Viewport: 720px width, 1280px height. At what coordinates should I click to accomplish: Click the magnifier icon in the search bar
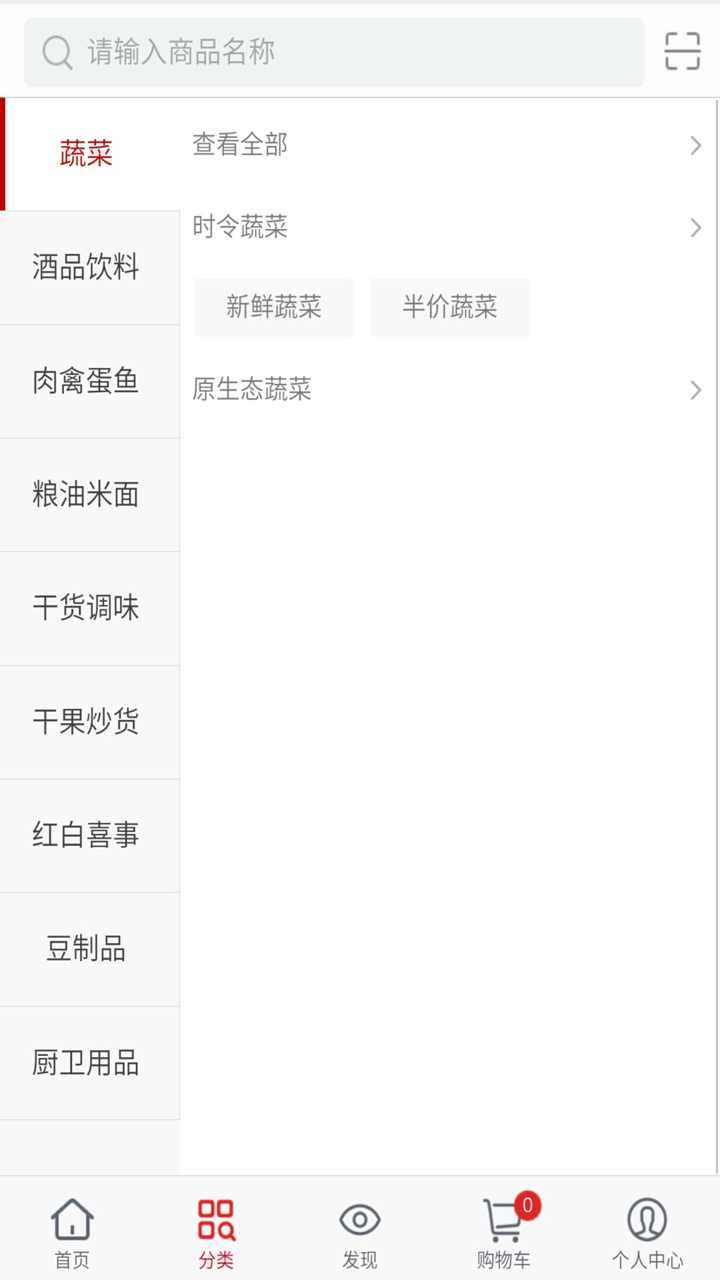56,51
